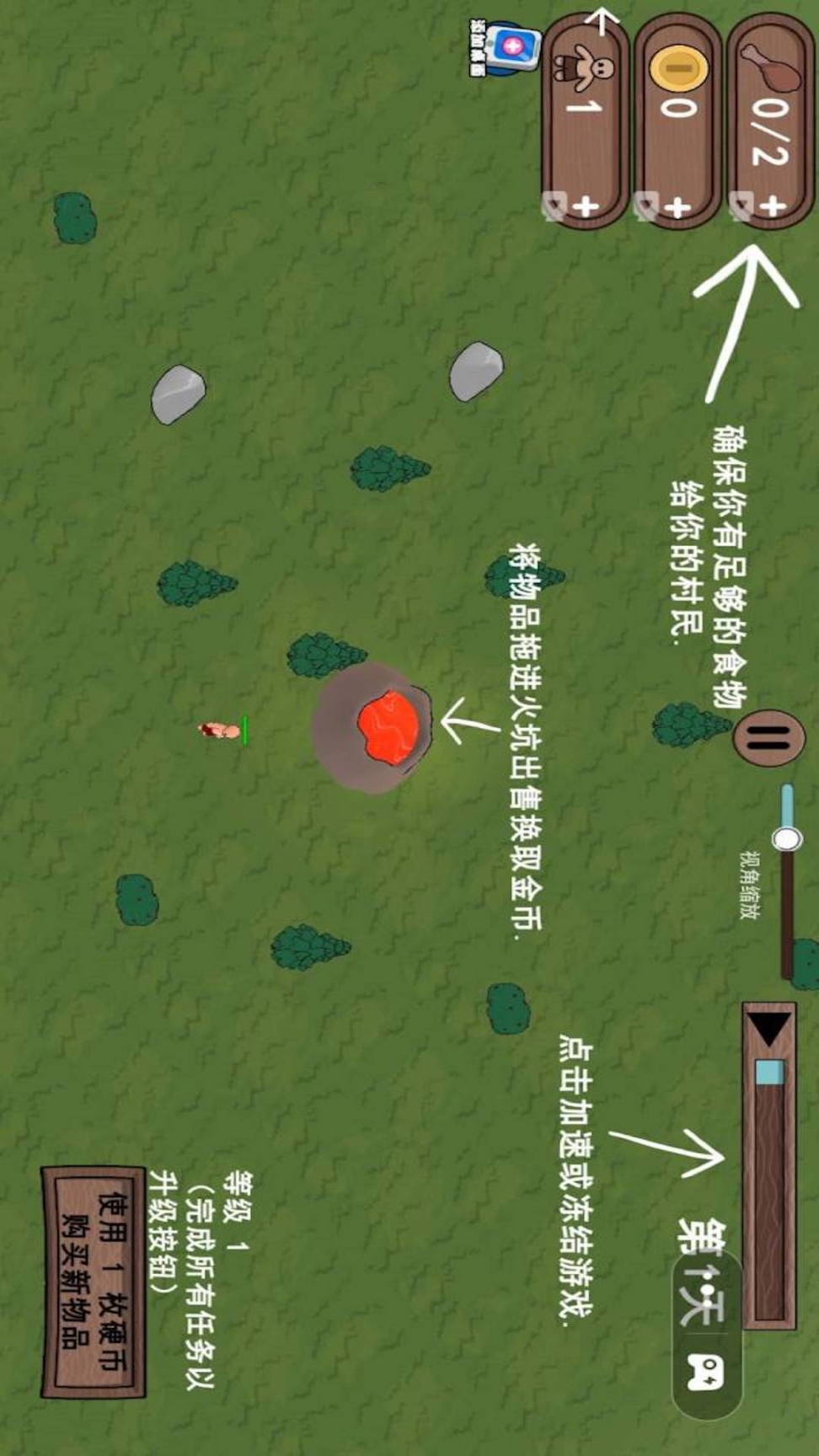Adjust the view zoom slider
Image resolution: width=819 pixels, height=1456 pixels.
[x=787, y=838]
